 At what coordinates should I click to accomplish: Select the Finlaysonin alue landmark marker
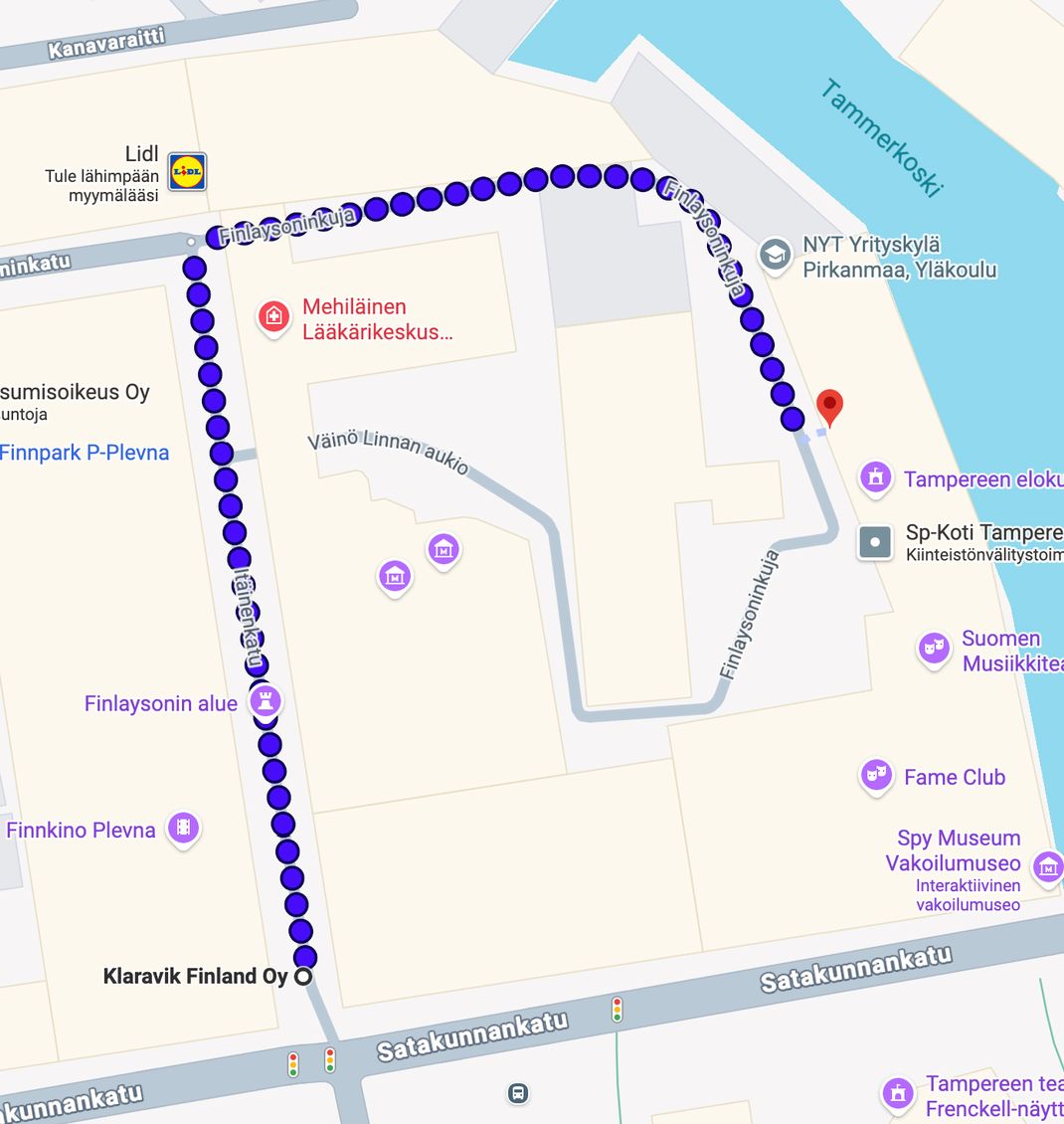point(265,701)
